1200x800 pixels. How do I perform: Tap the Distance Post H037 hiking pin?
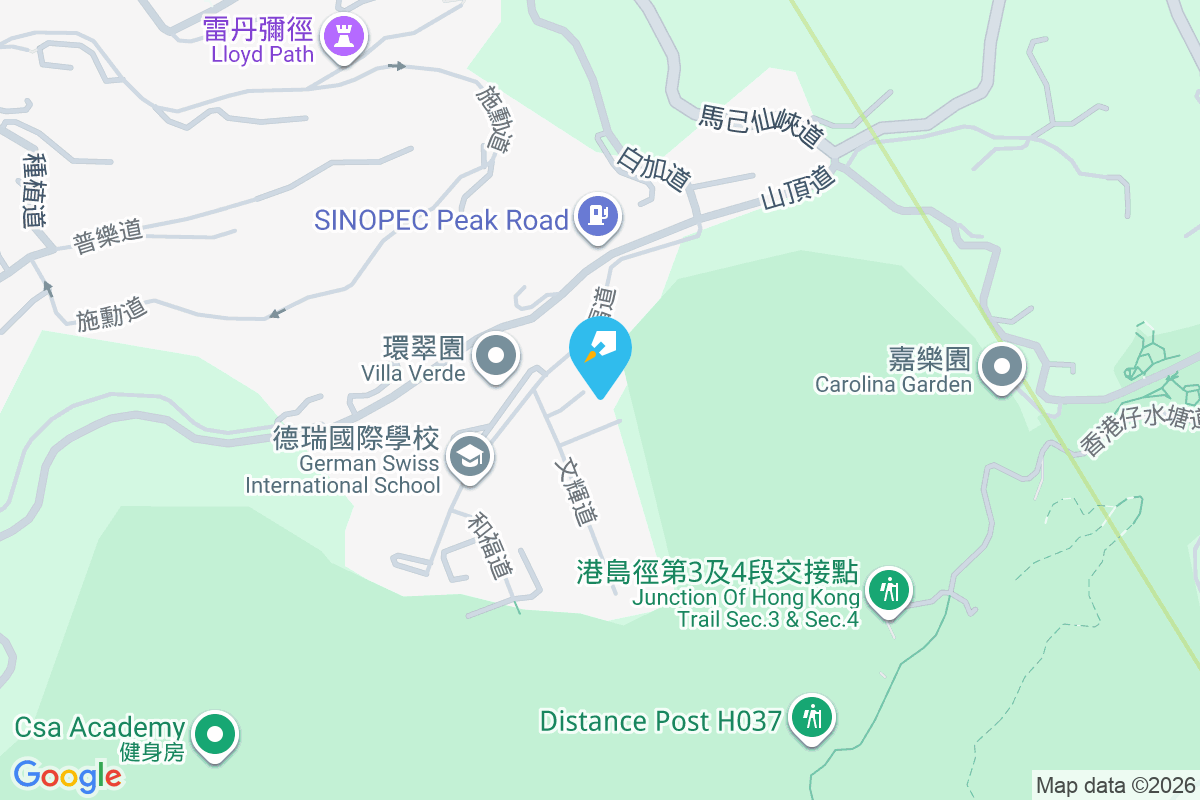tap(812, 717)
